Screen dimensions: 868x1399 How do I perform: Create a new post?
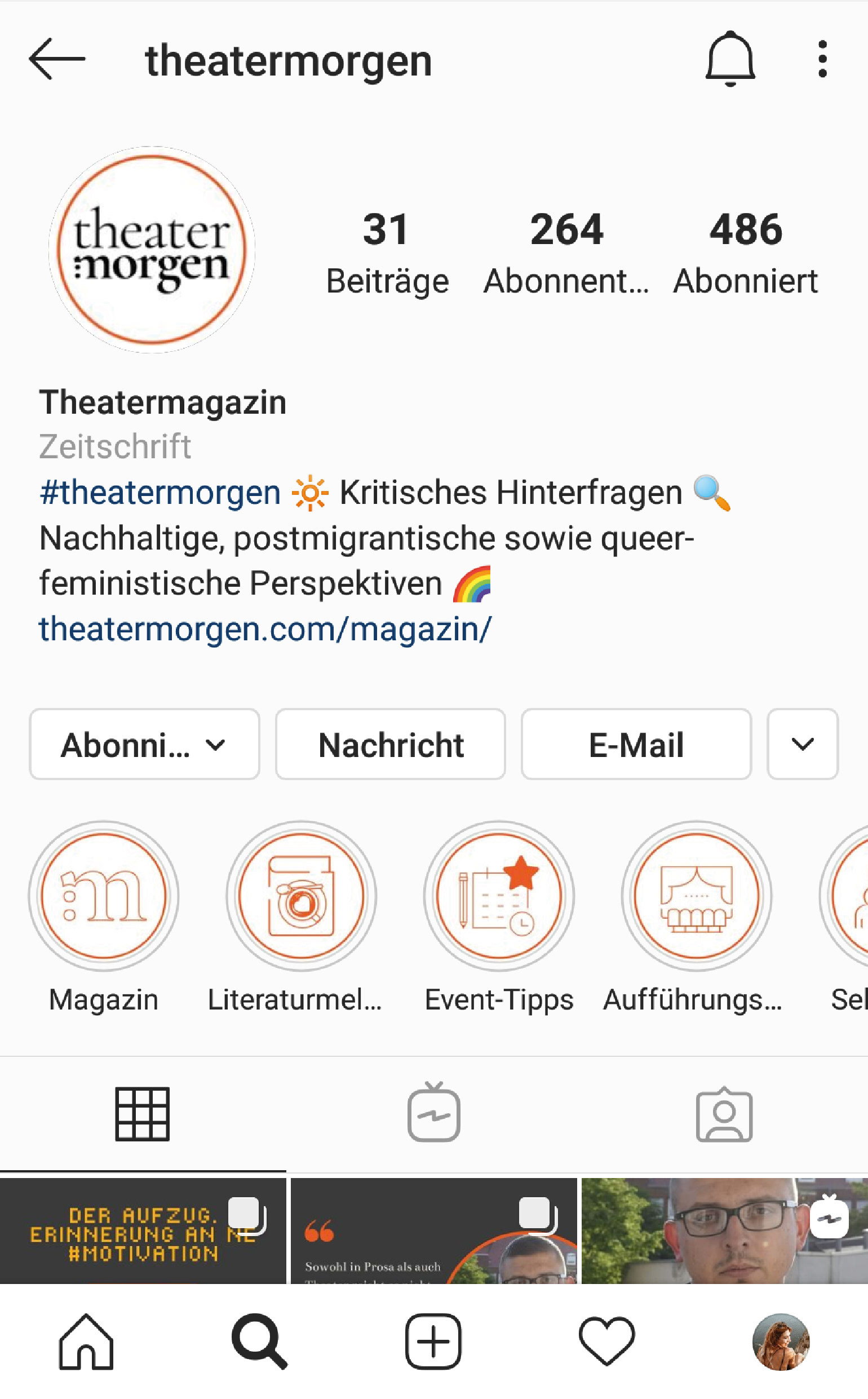(433, 1342)
